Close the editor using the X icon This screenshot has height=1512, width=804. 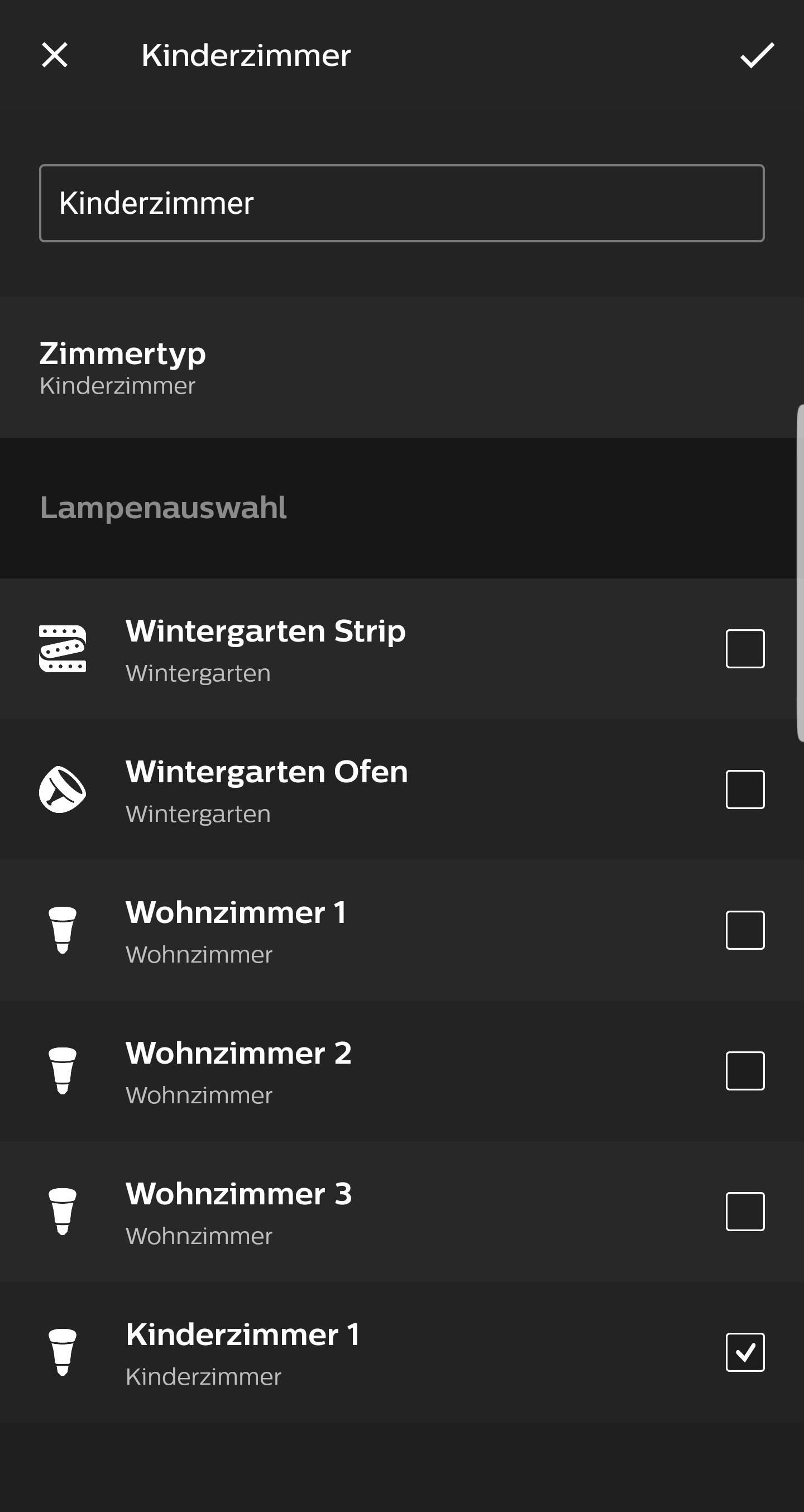click(55, 56)
